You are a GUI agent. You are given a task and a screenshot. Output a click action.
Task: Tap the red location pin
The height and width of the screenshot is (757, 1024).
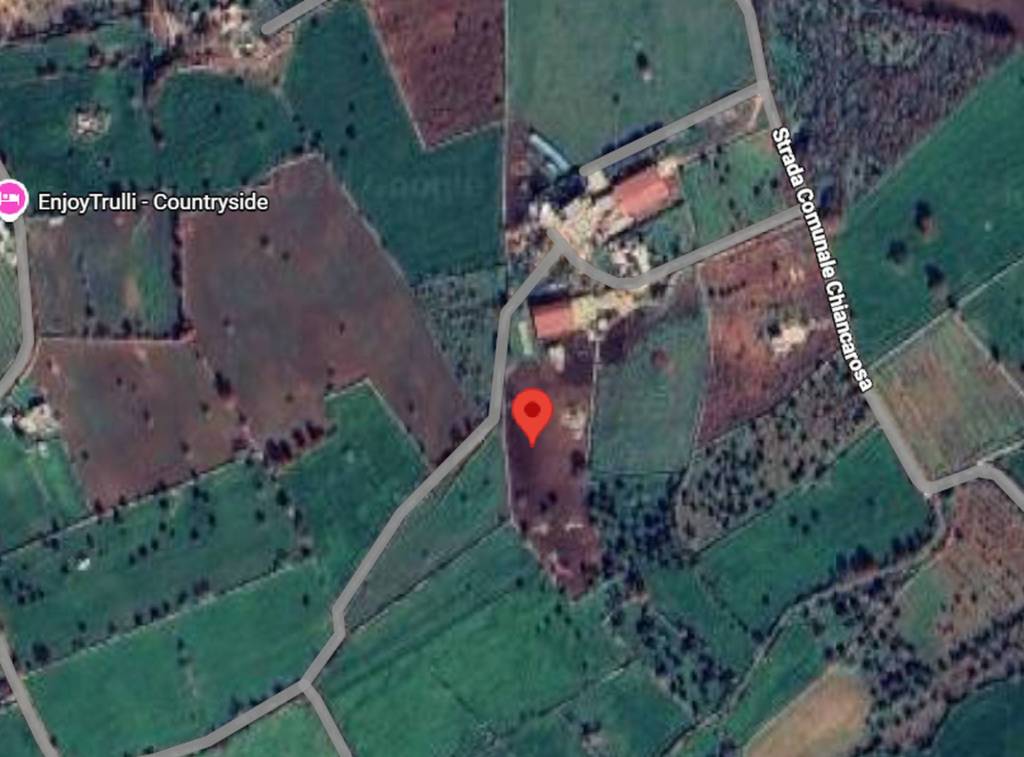[532, 413]
